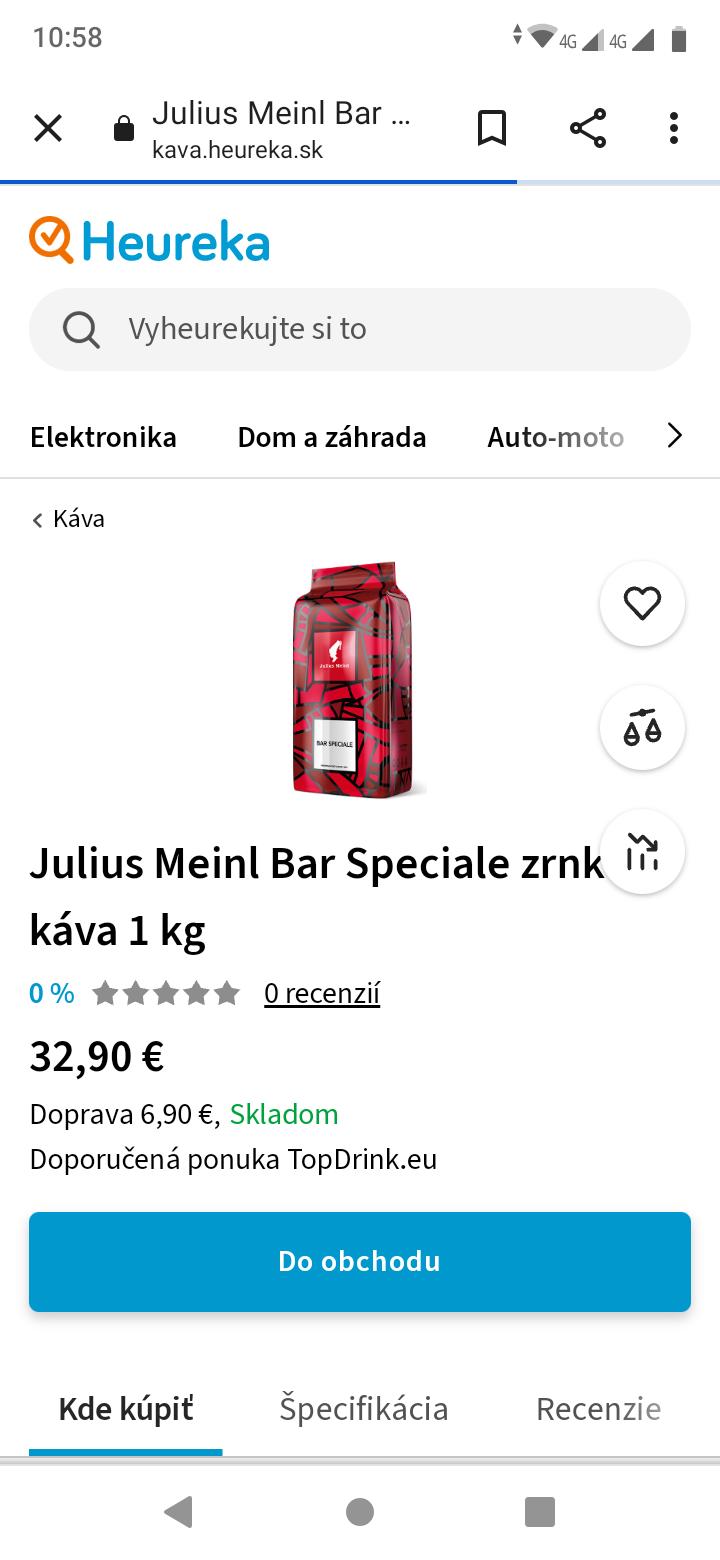Open the Elektronika category
Screen dimensions: 720x1560
click(x=103, y=437)
